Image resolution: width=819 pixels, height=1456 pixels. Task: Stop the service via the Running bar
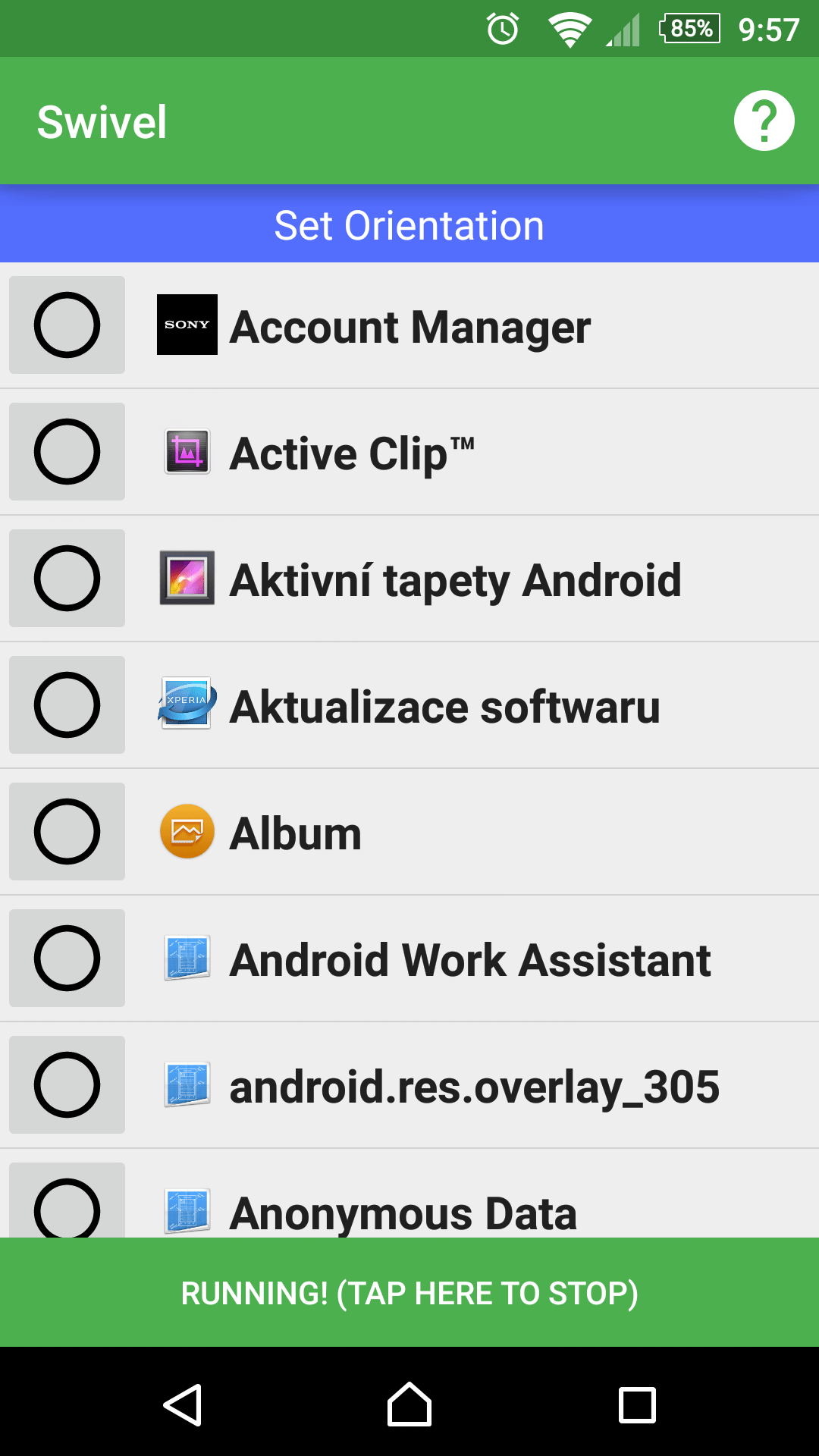point(409,1292)
